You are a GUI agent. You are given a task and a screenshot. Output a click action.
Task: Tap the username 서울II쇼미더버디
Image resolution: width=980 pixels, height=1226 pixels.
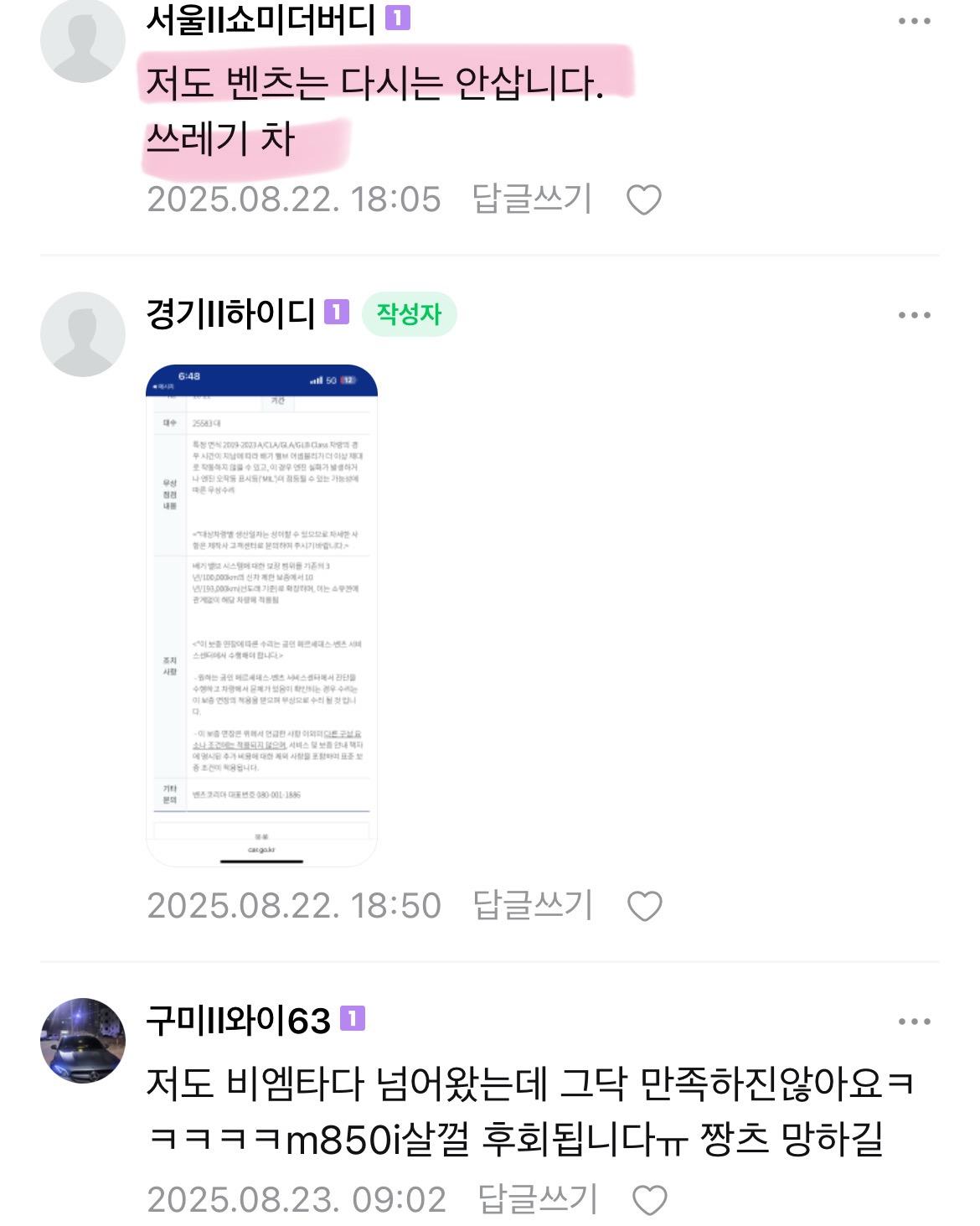tap(260, 20)
